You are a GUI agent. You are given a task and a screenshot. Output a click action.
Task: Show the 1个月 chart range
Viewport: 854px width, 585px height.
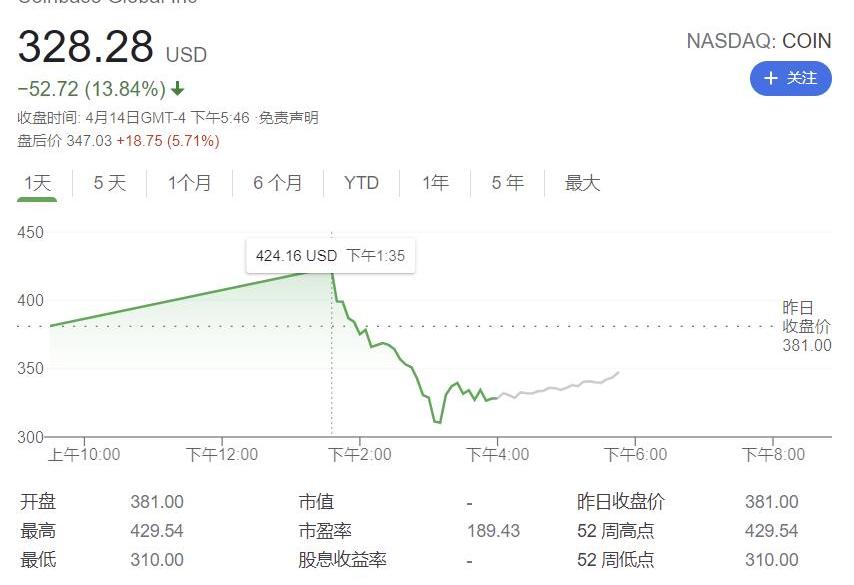coord(189,183)
